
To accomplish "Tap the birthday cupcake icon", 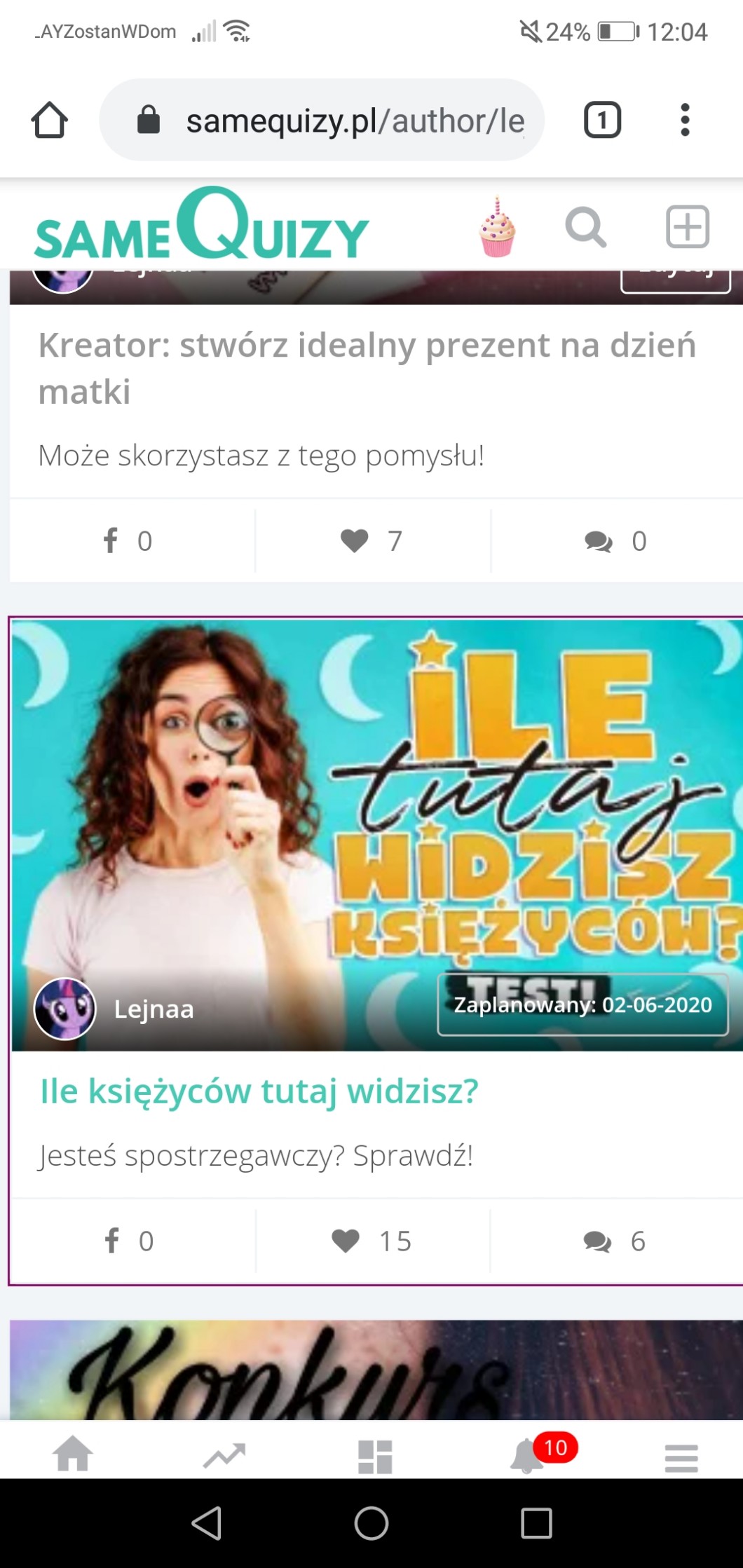I will 497,228.
